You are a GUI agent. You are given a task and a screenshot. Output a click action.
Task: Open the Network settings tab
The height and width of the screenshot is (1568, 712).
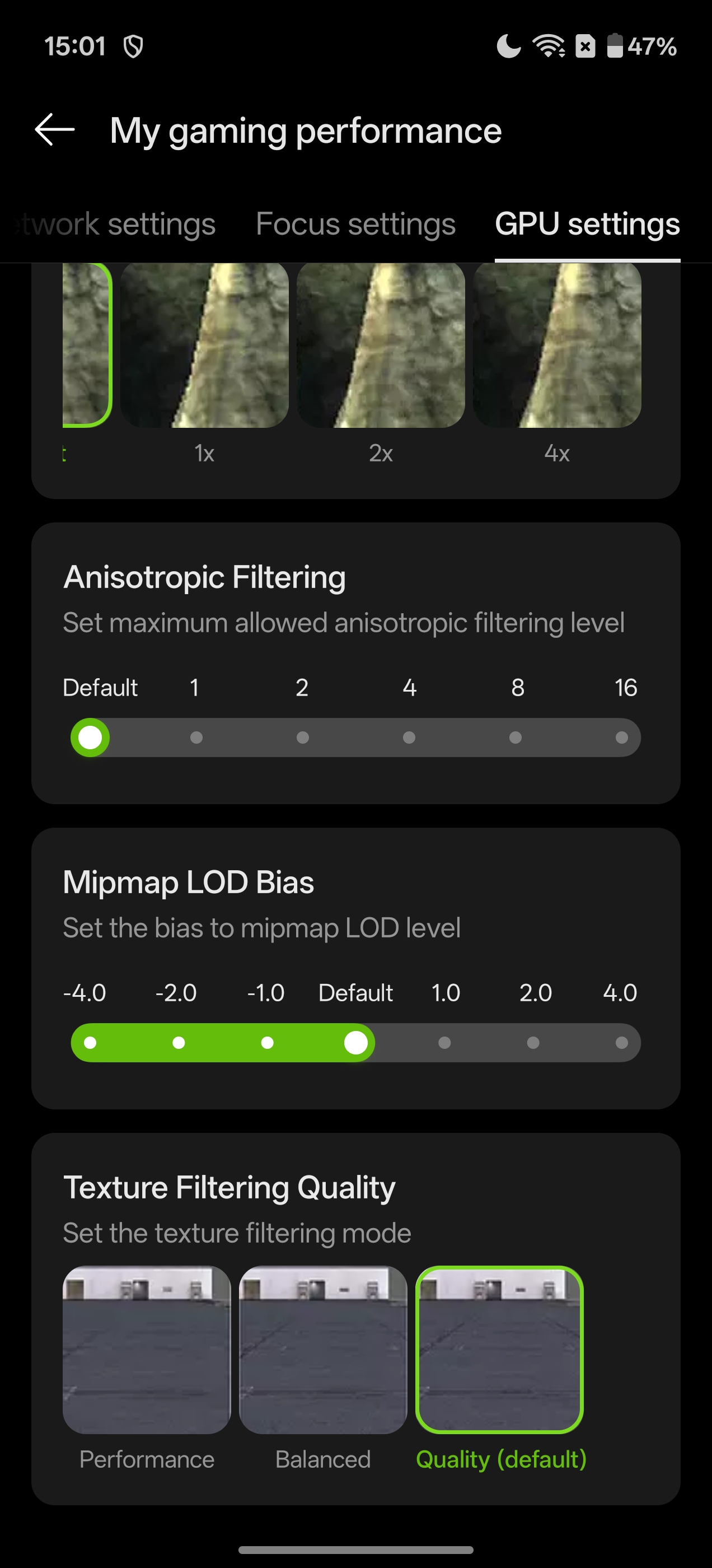[116, 224]
